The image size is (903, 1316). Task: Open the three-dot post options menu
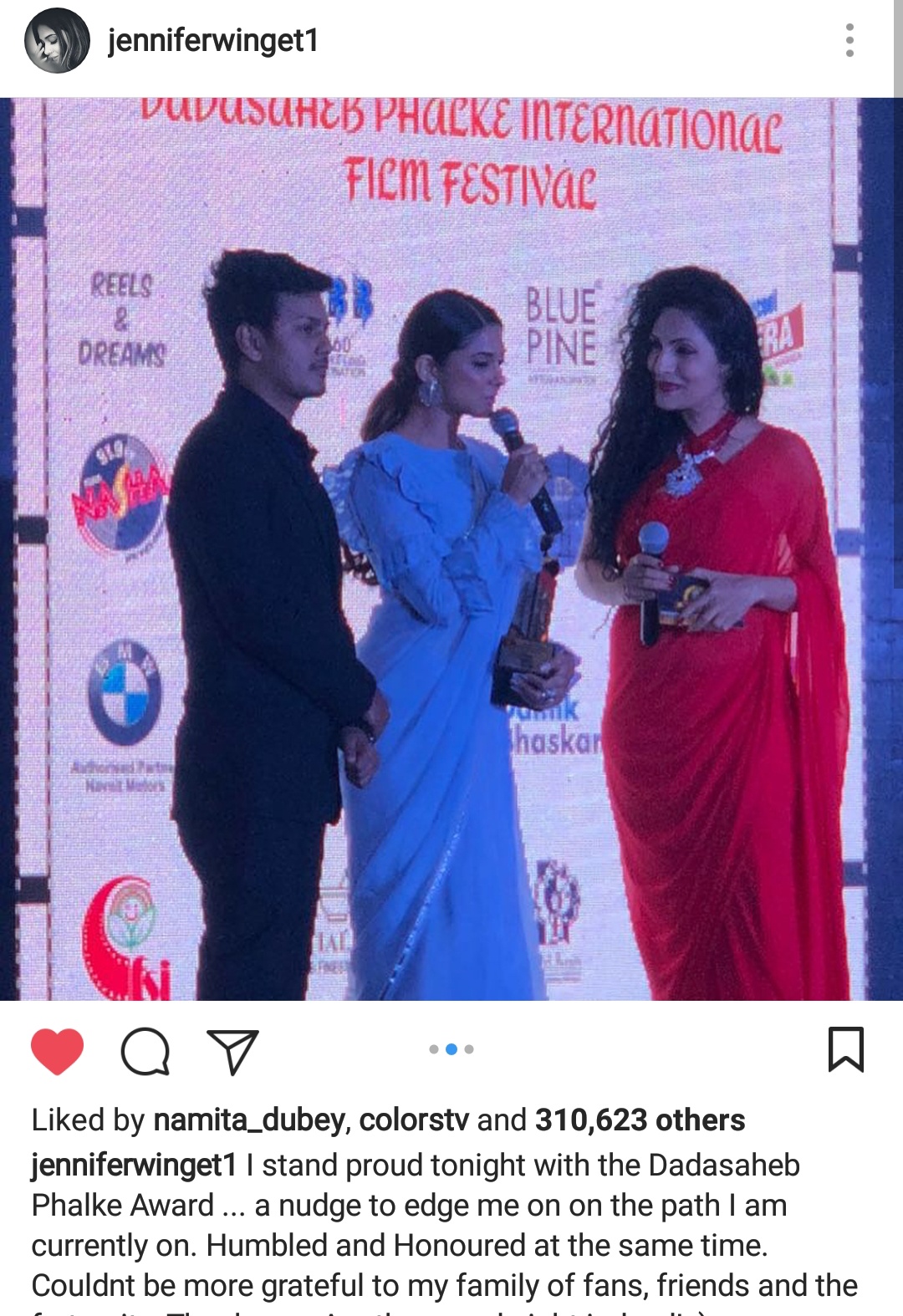tap(849, 40)
